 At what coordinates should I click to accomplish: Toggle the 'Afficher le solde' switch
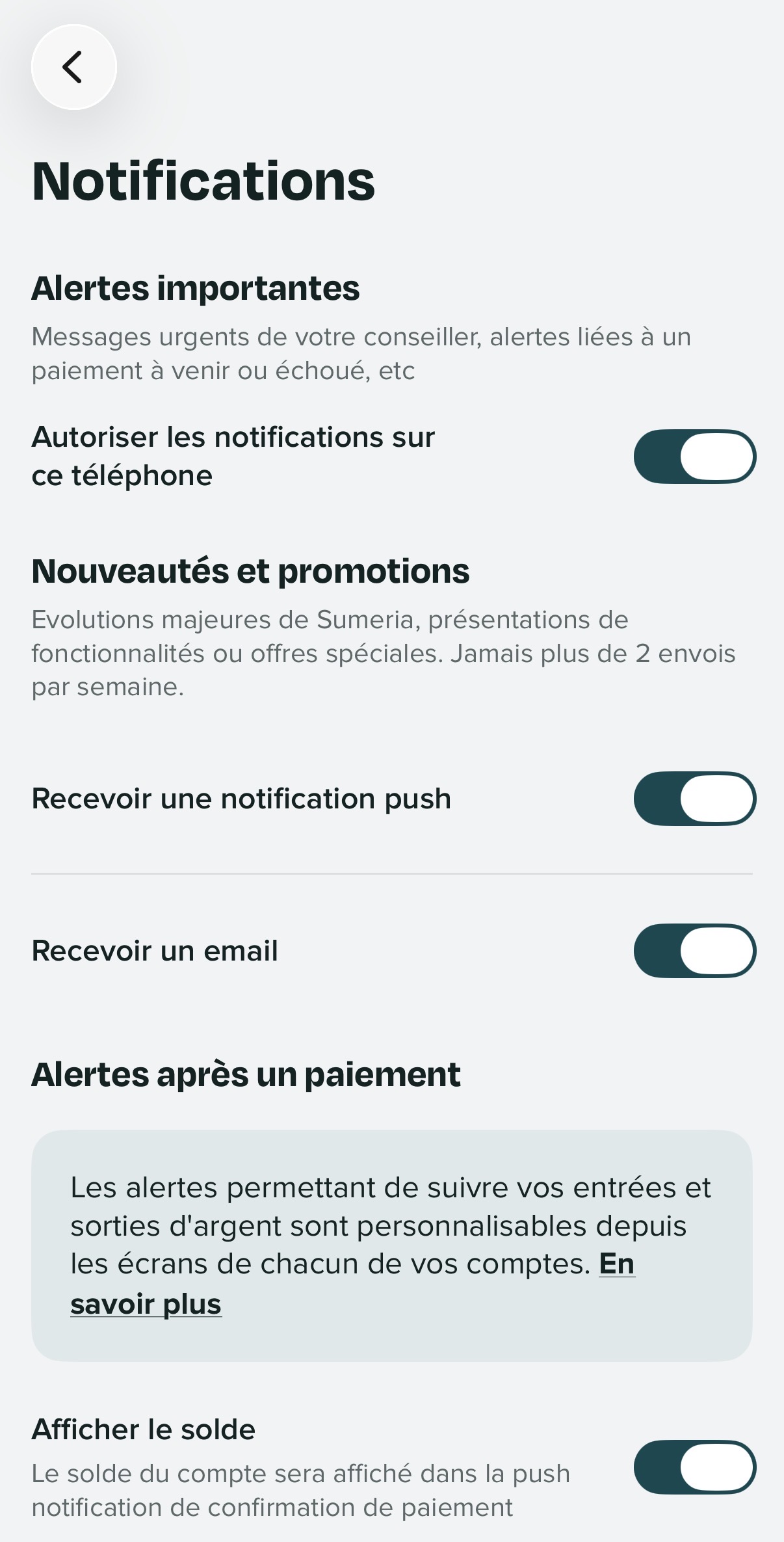[694, 1467]
